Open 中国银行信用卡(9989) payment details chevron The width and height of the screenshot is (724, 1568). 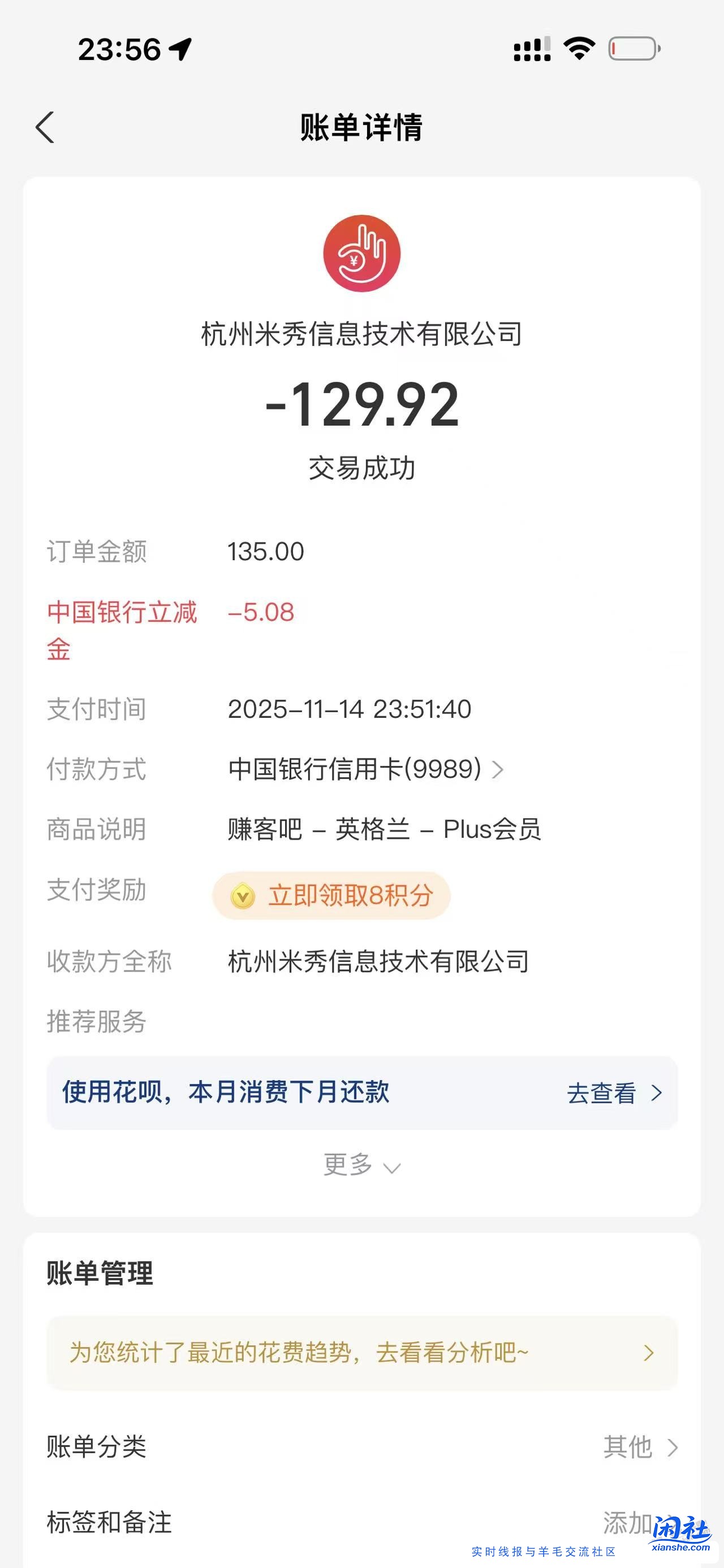[x=500, y=771]
